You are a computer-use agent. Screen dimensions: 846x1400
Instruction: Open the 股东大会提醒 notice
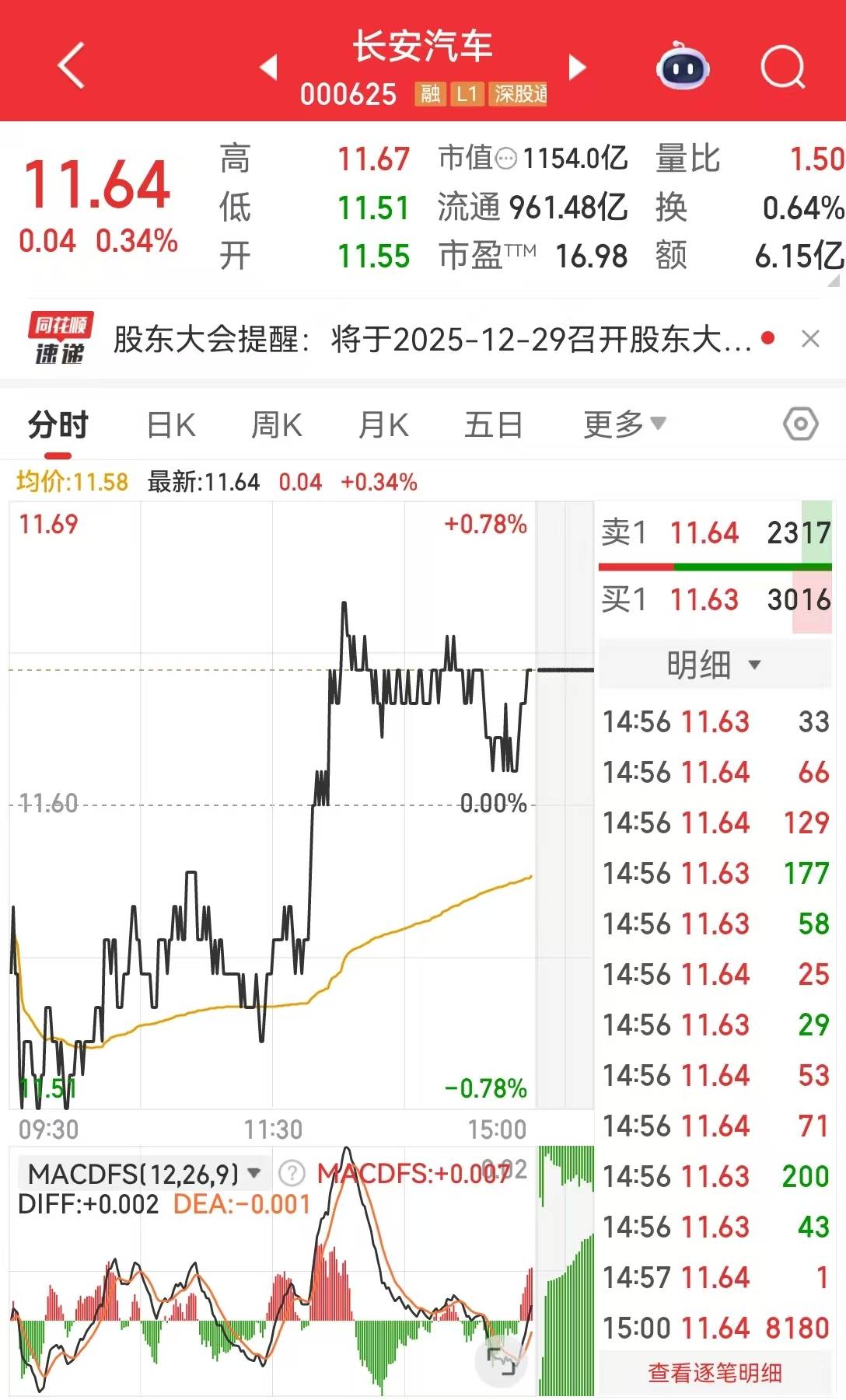[432, 340]
